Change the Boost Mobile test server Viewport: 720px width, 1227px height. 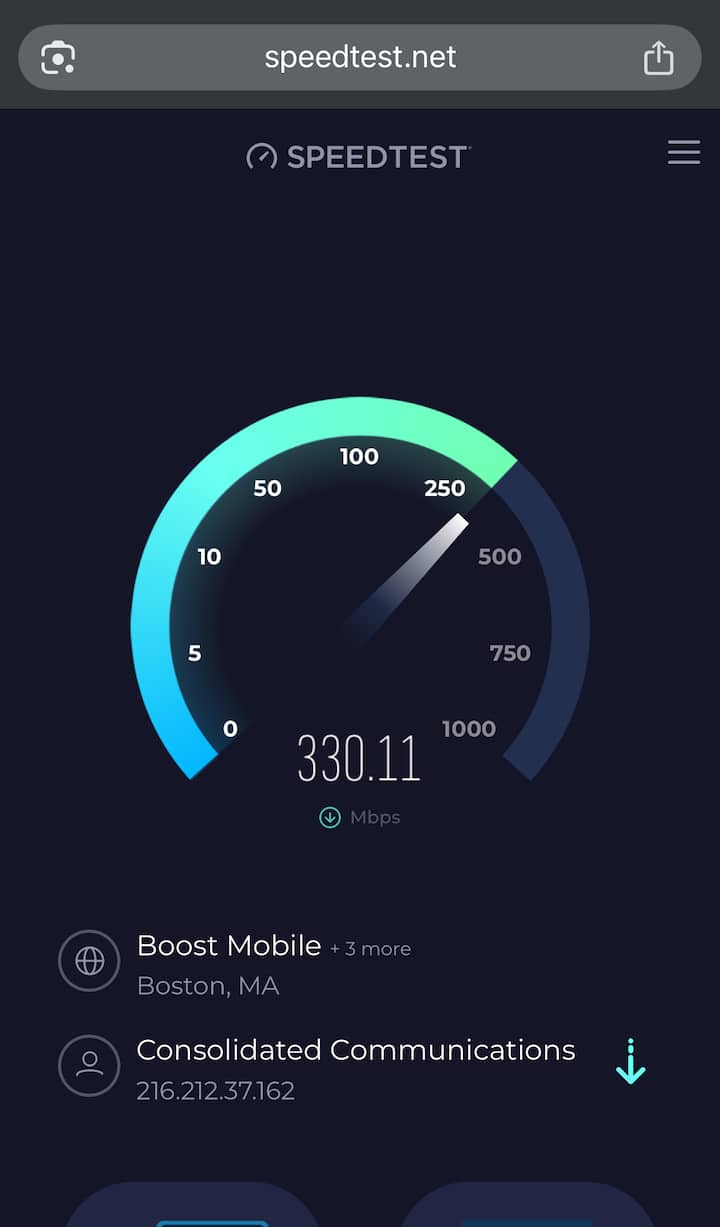[228, 946]
